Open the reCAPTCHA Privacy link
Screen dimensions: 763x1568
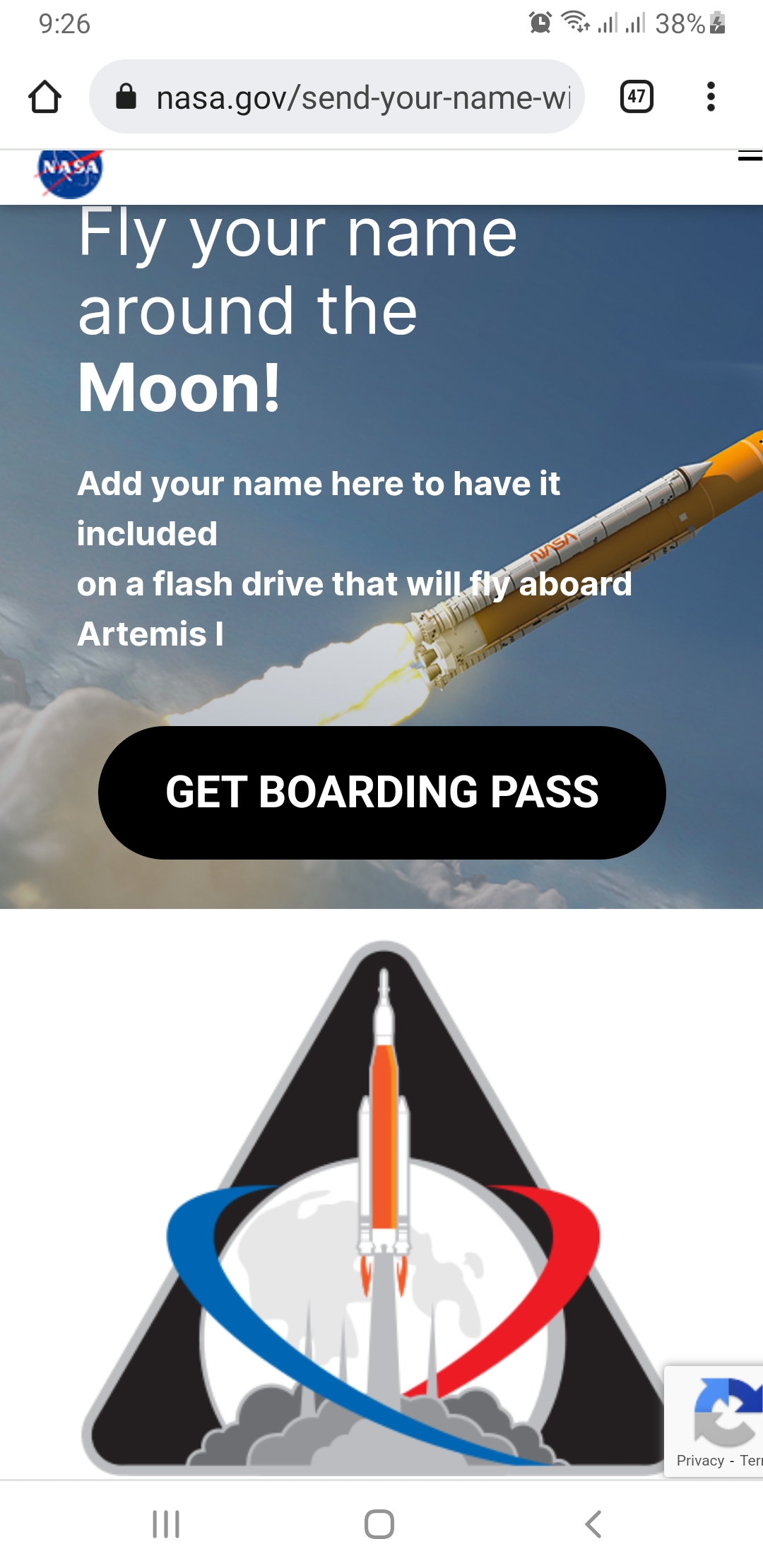pyautogui.click(x=700, y=1461)
